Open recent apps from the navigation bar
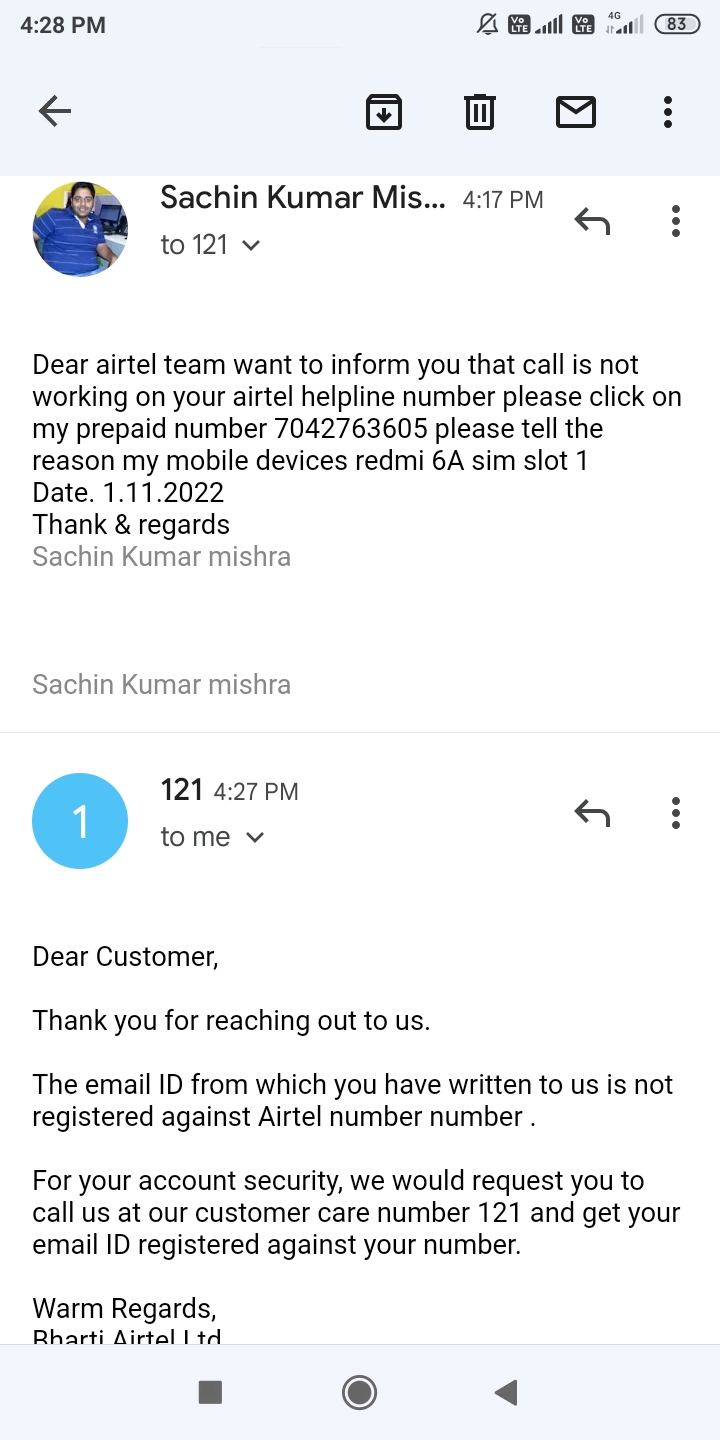Screen dimensions: 720x1440 coord(210,1392)
